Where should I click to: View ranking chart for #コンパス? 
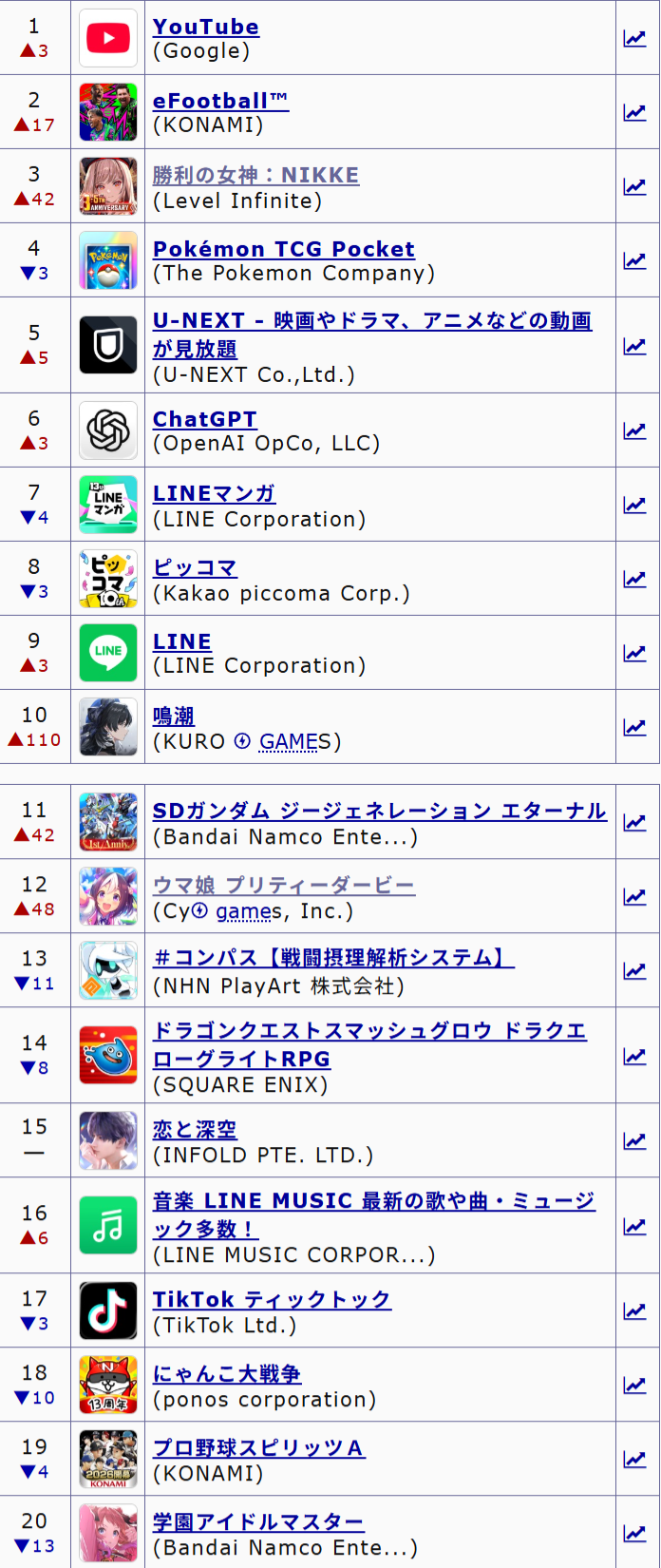coord(634,970)
